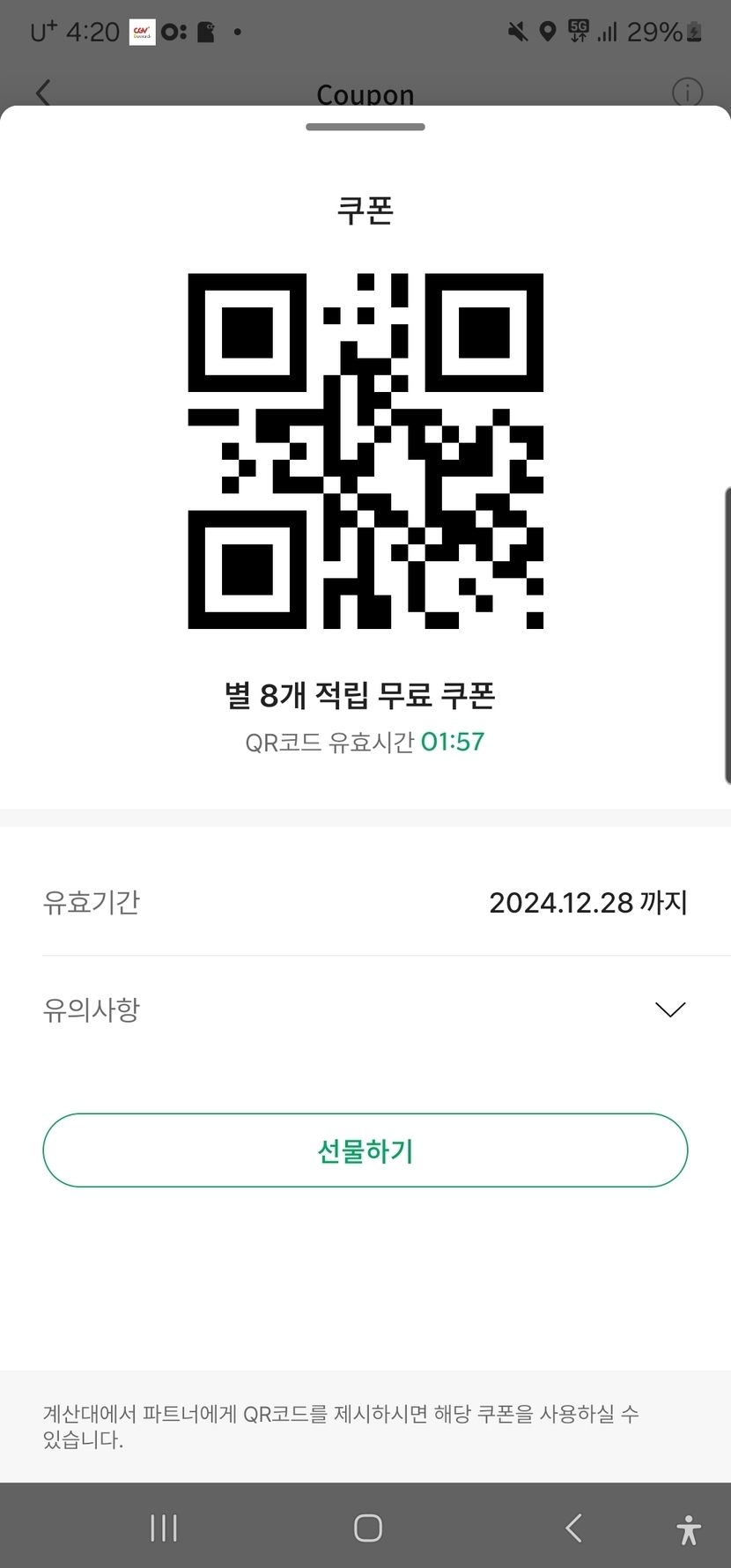Open the accessibility shortcut button
731x1568 pixels.
coord(689,1529)
